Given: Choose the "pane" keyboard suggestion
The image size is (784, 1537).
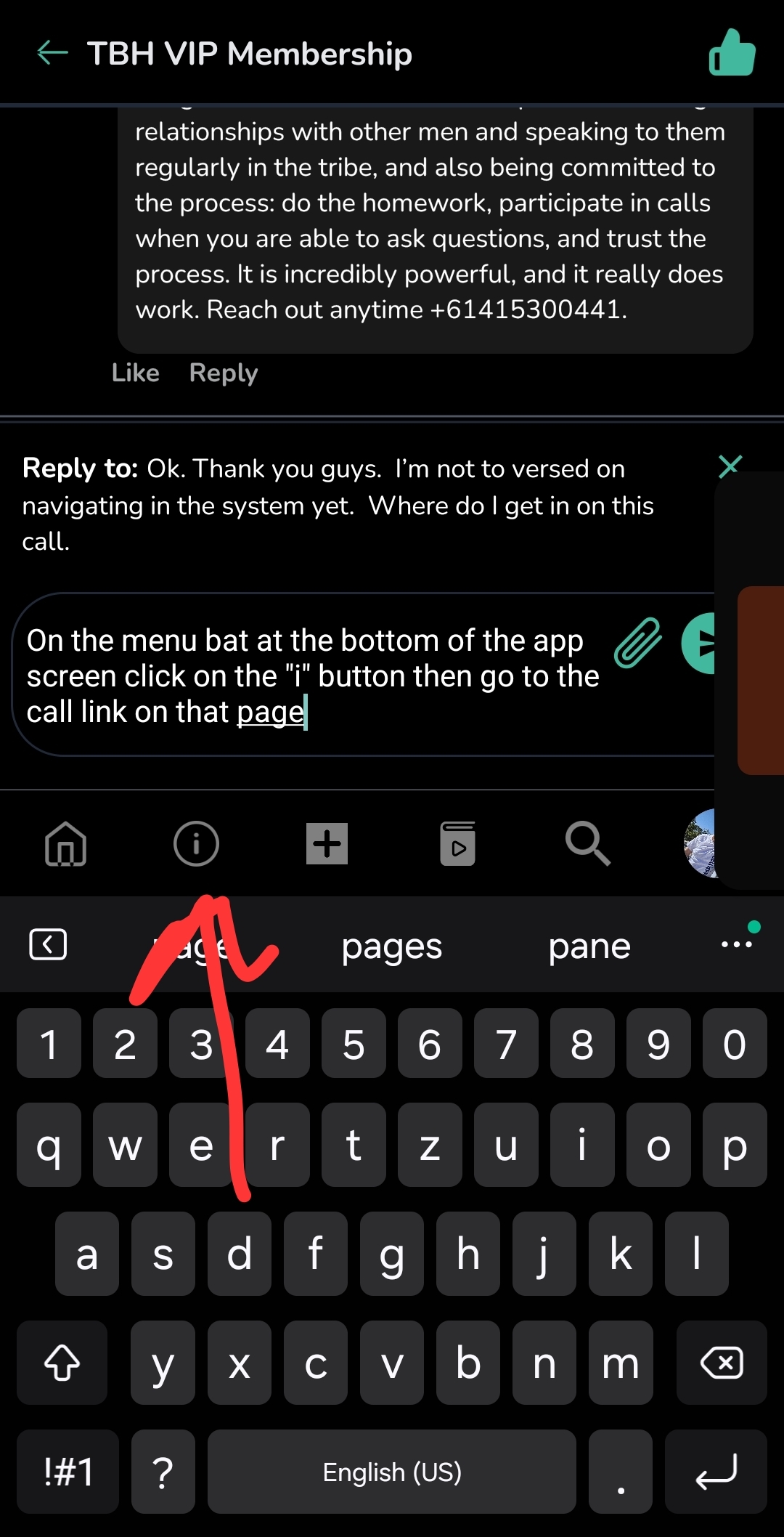Looking at the screenshot, I should [x=589, y=946].
